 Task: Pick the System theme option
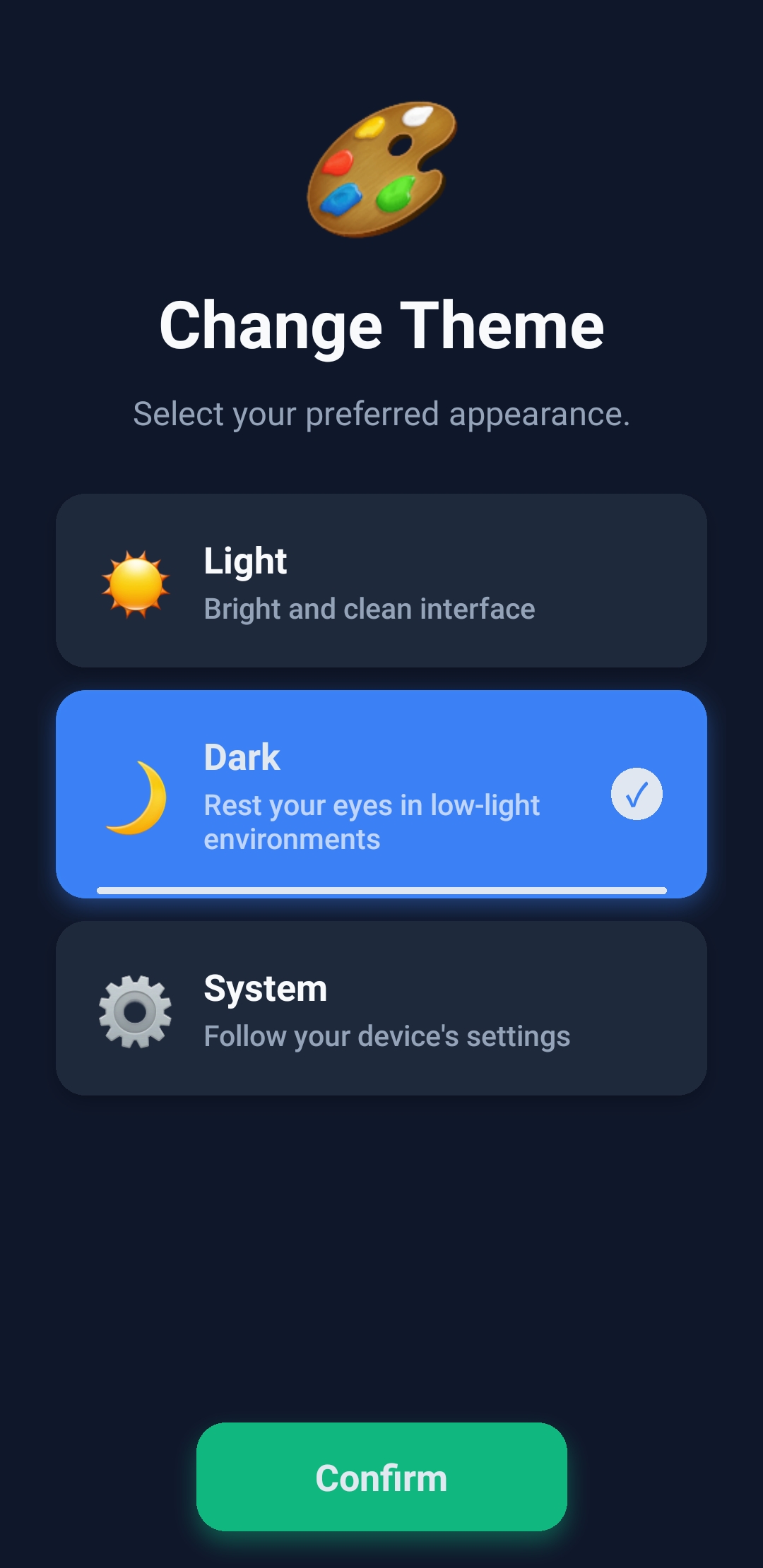(x=381, y=1009)
